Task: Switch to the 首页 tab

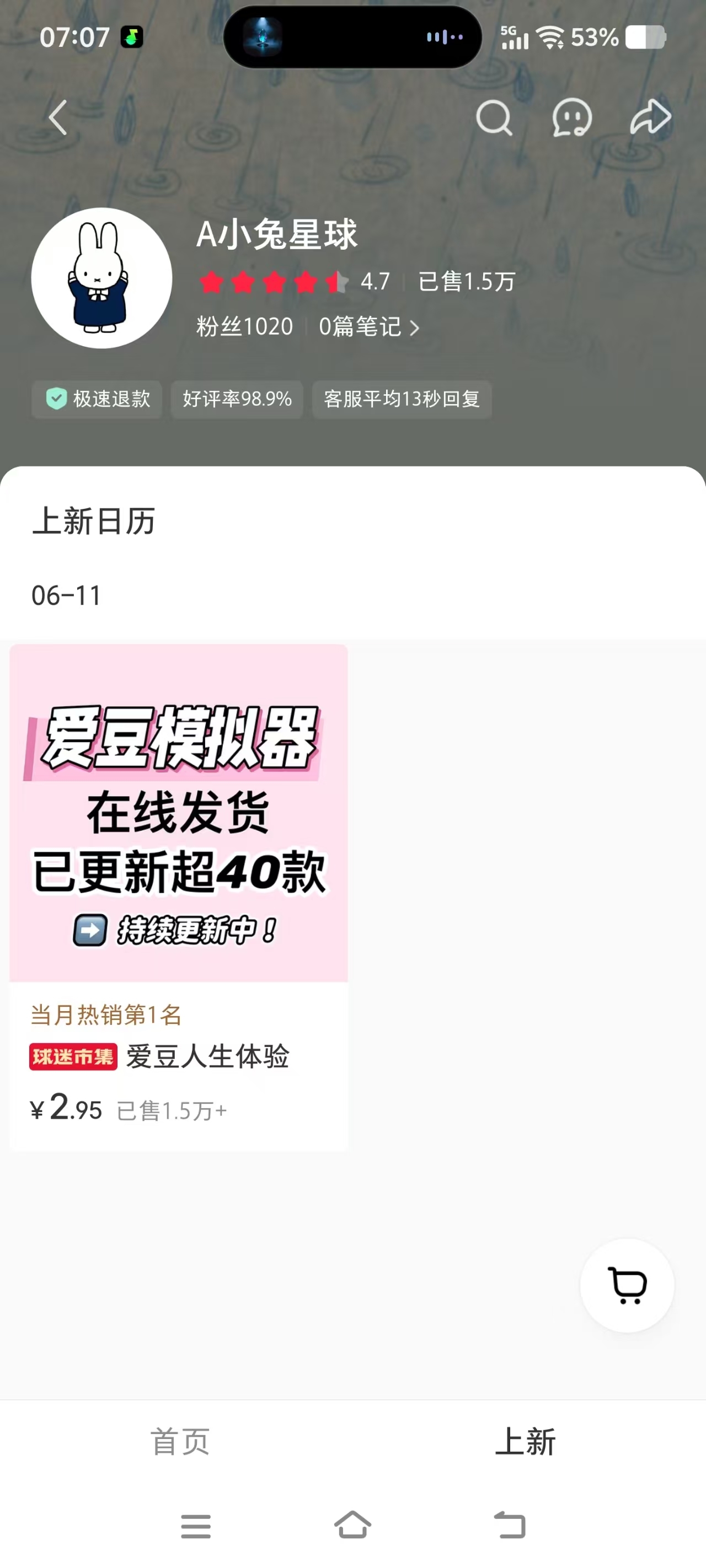Action: coord(180,1441)
